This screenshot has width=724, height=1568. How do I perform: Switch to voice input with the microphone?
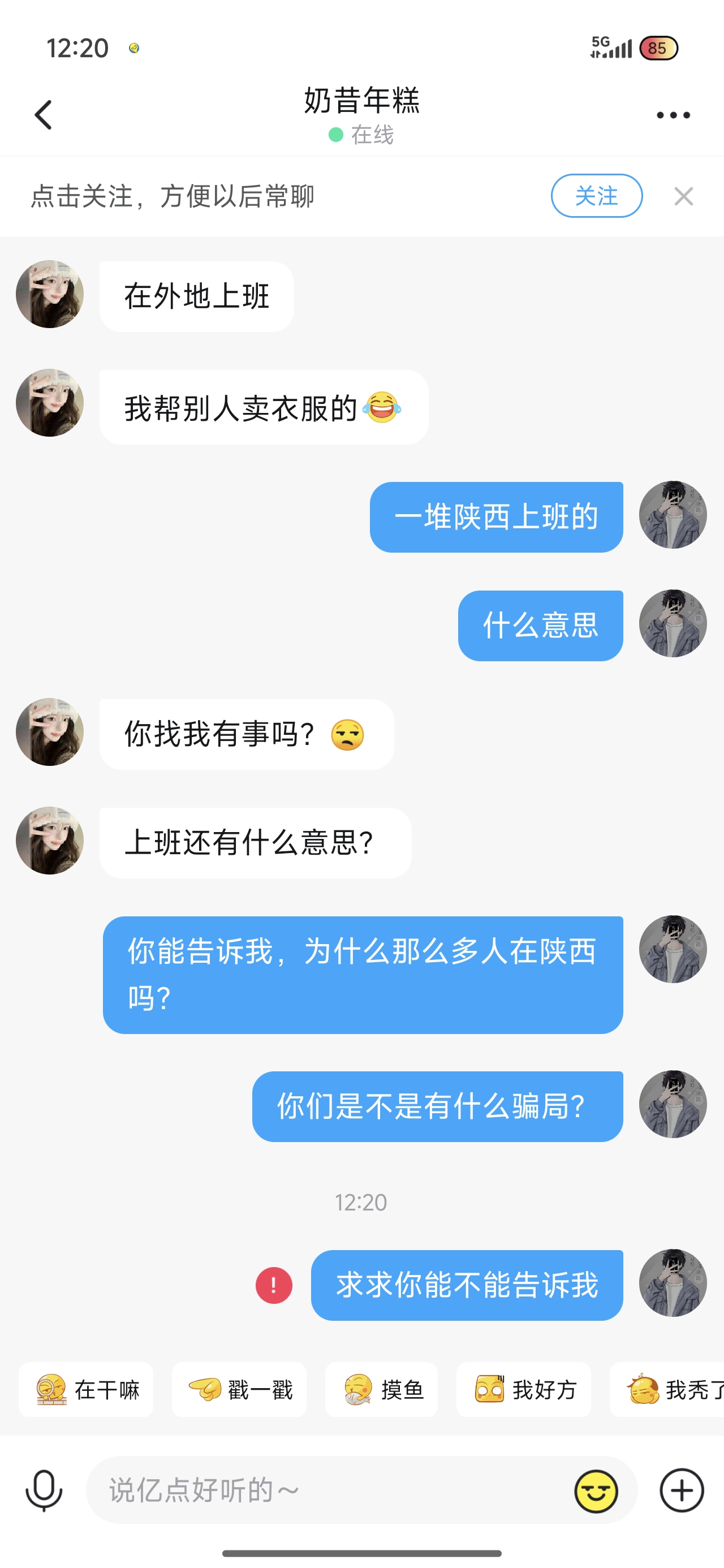pos(44,1490)
